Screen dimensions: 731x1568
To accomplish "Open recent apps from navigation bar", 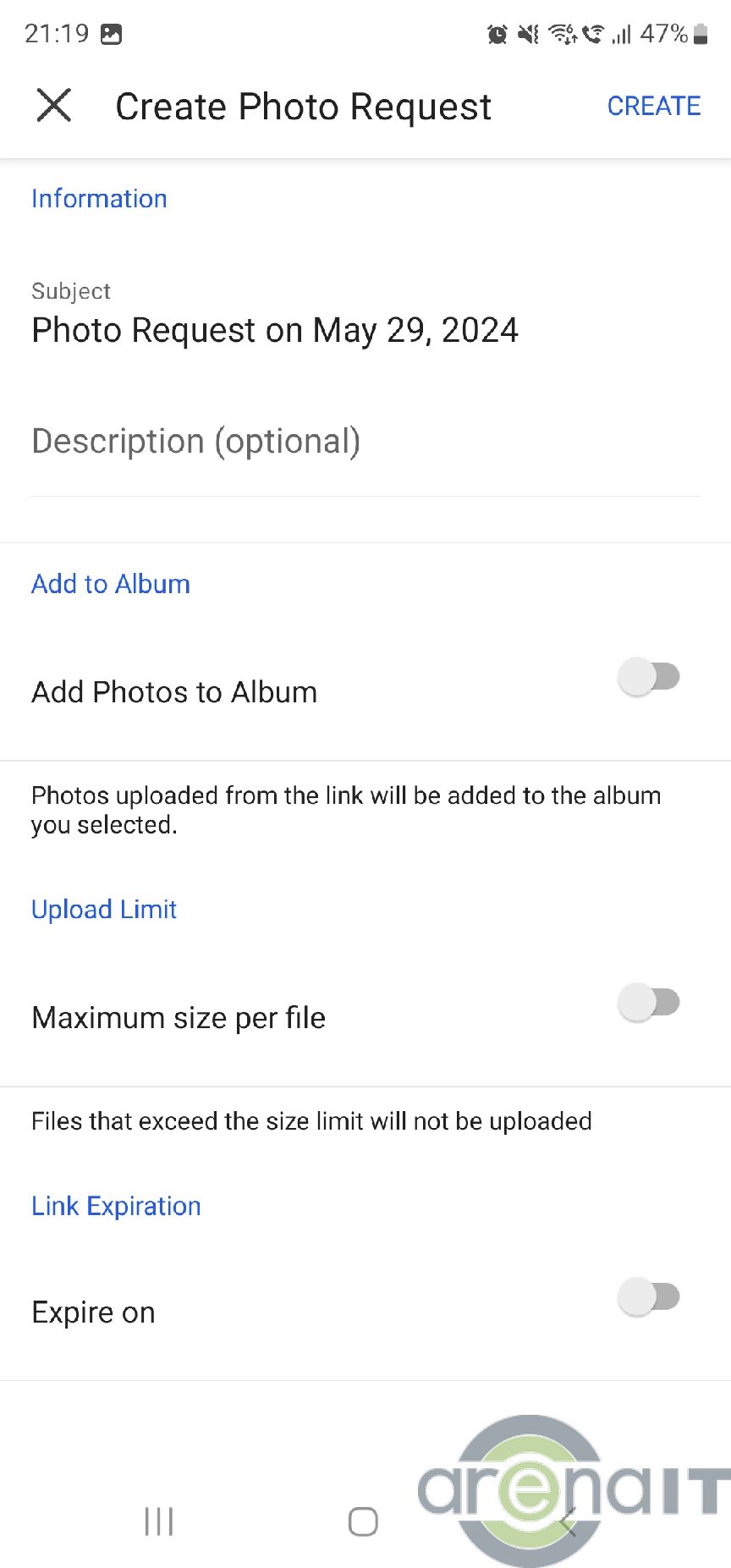I will pos(159,1521).
